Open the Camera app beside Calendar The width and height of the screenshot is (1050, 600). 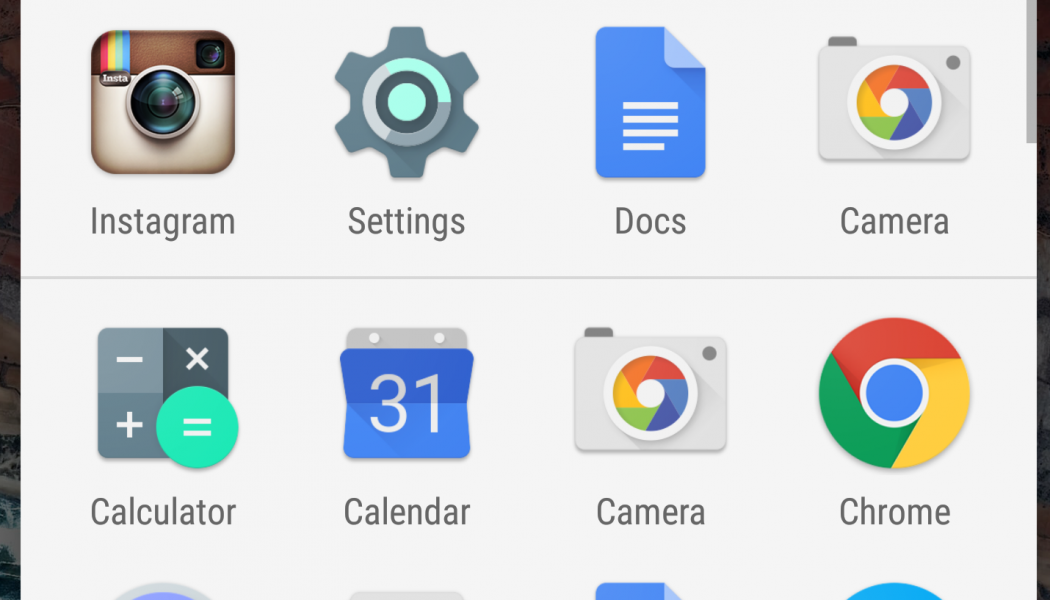click(x=650, y=395)
